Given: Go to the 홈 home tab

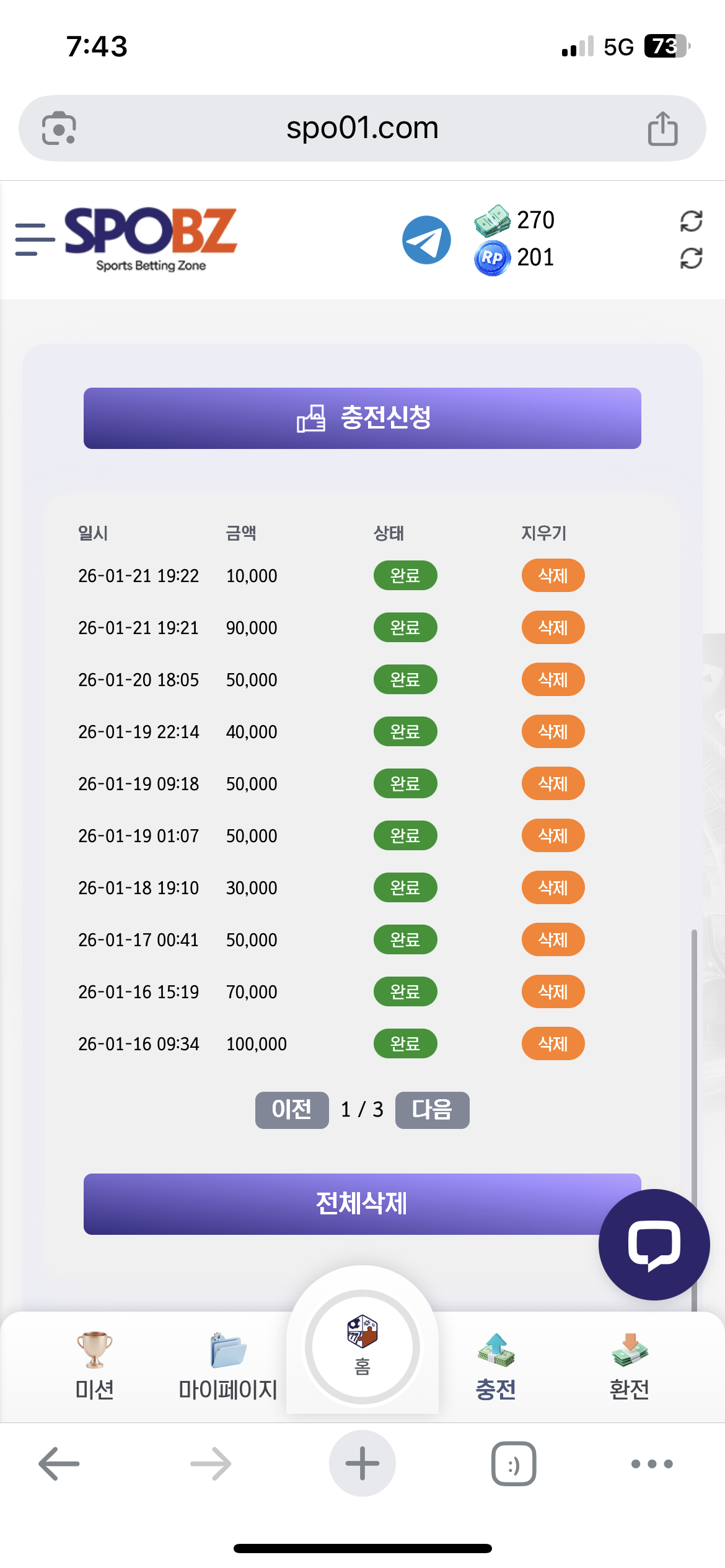Looking at the screenshot, I should click(x=362, y=1346).
